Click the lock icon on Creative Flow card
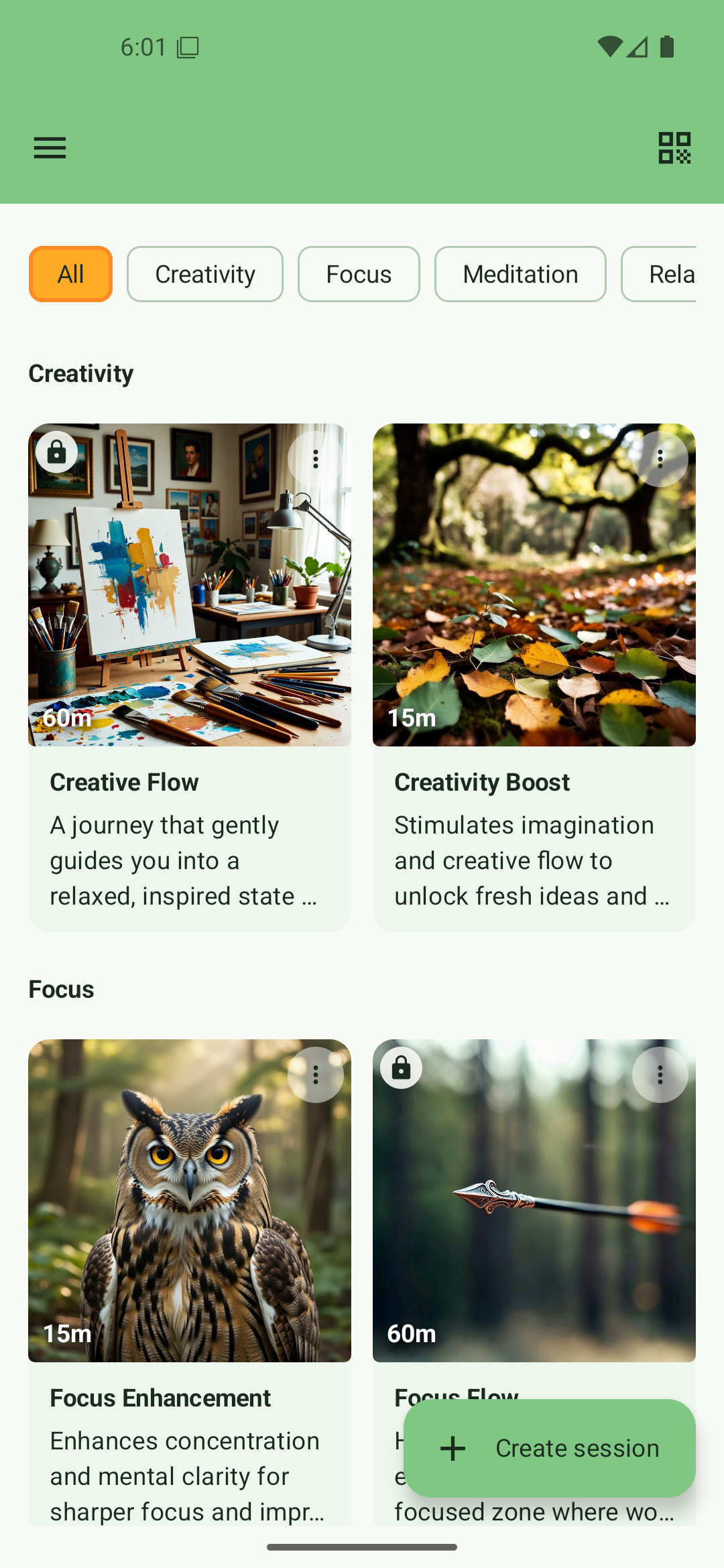Screen dimensions: 724x1568 57,452
